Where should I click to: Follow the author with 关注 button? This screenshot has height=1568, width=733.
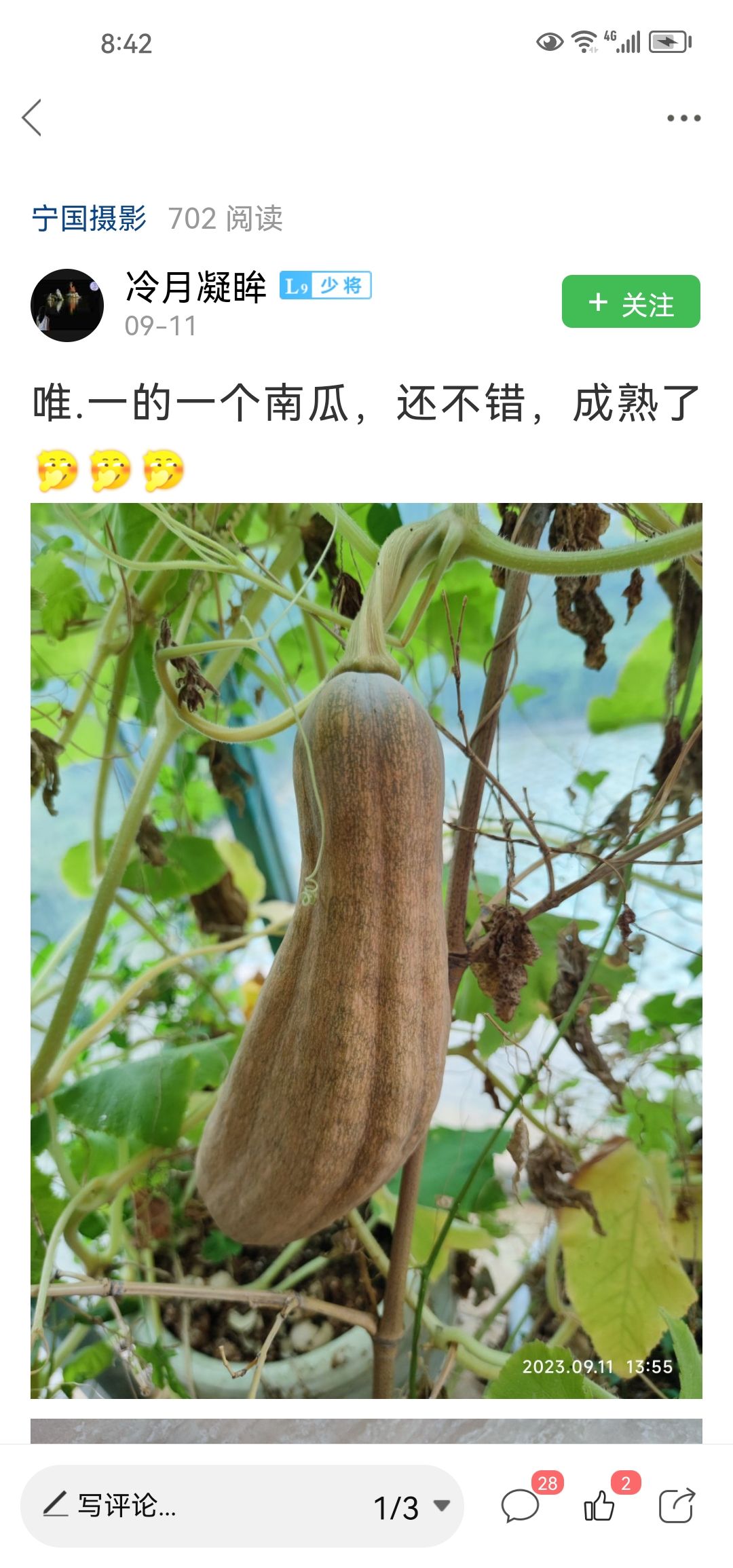[x=631, y=302]
